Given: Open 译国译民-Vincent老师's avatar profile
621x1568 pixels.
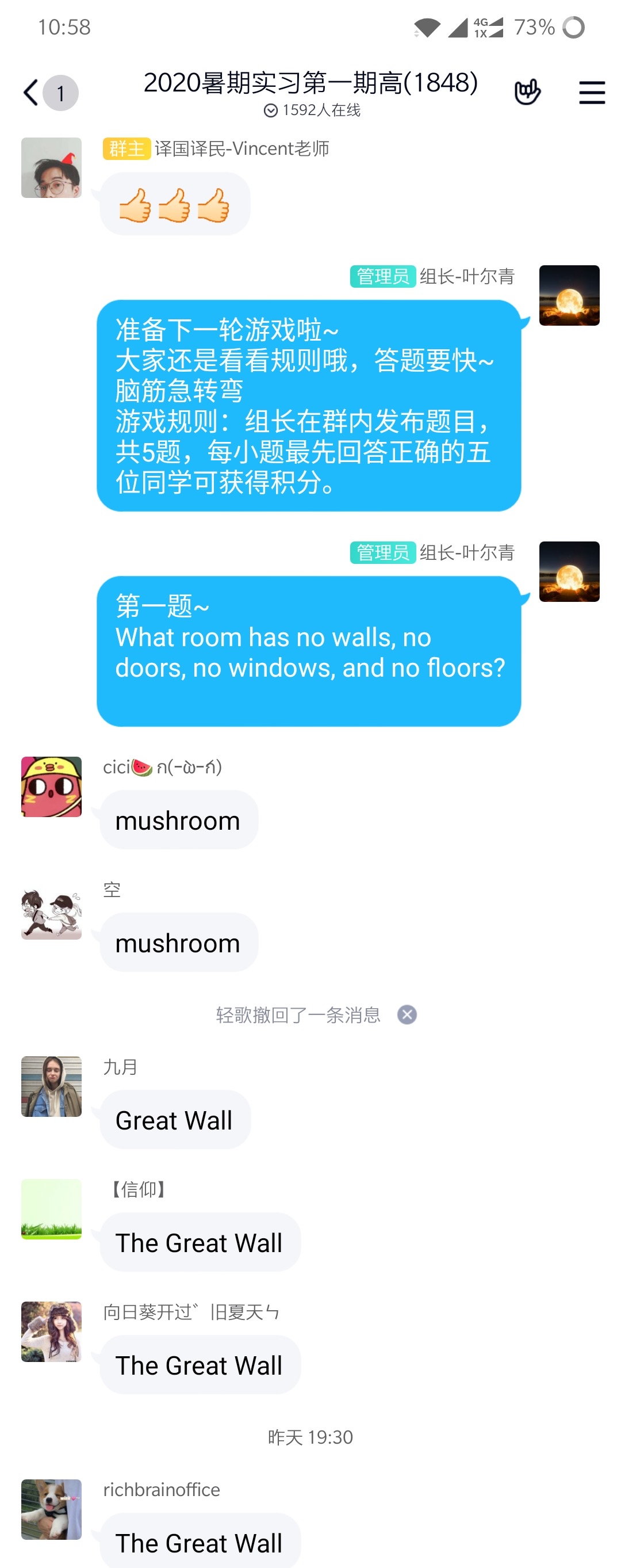Looking at the screenshot, I should pos(52,167).
